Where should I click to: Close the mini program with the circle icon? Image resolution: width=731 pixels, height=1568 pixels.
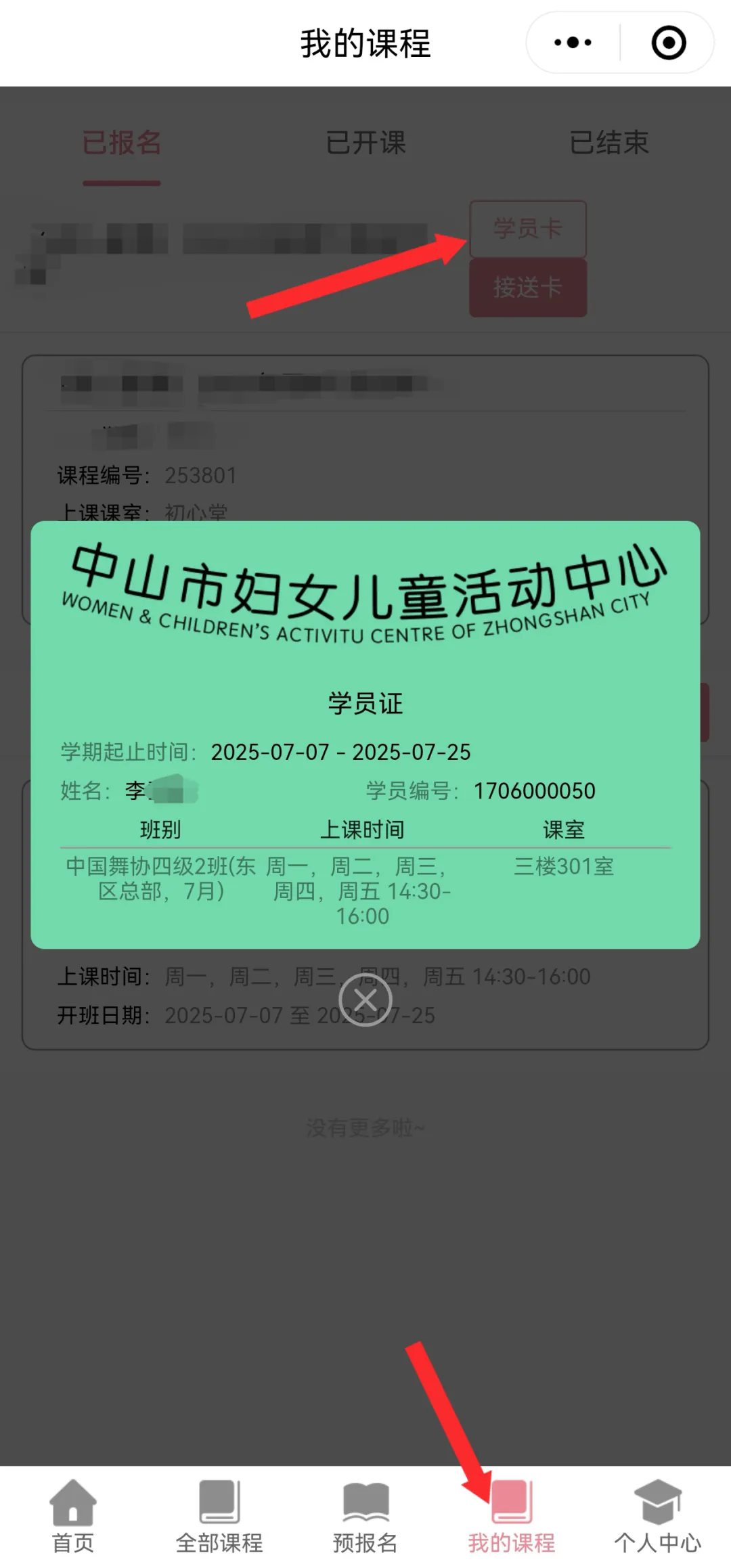(x=668, y=43)
